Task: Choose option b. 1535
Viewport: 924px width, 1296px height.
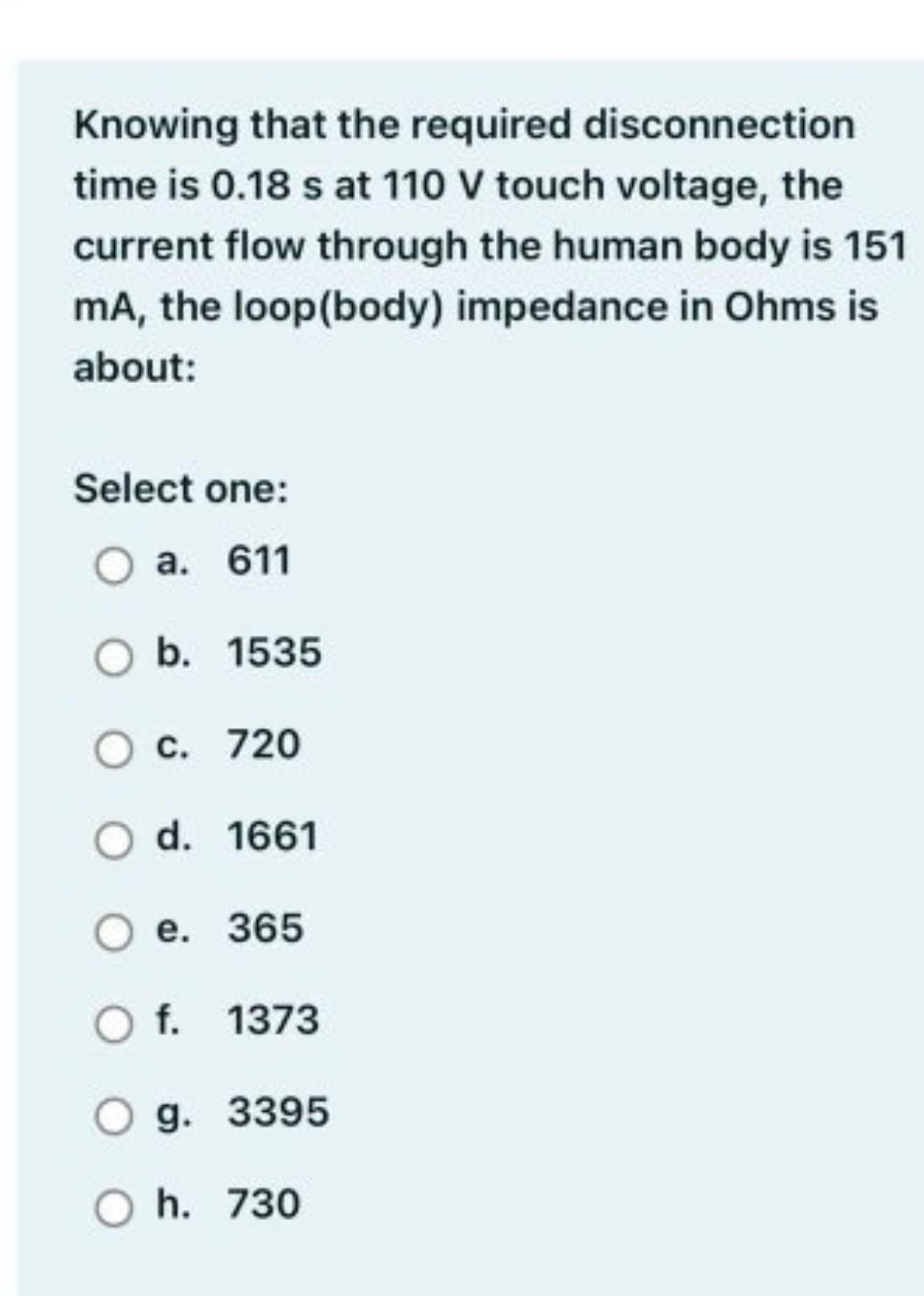Action: (113, 657)
